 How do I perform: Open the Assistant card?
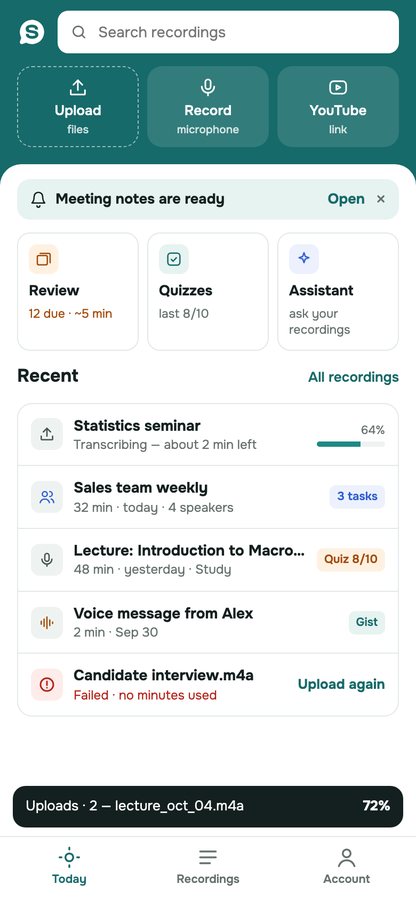pyautogui.click(x=338, y=292)
